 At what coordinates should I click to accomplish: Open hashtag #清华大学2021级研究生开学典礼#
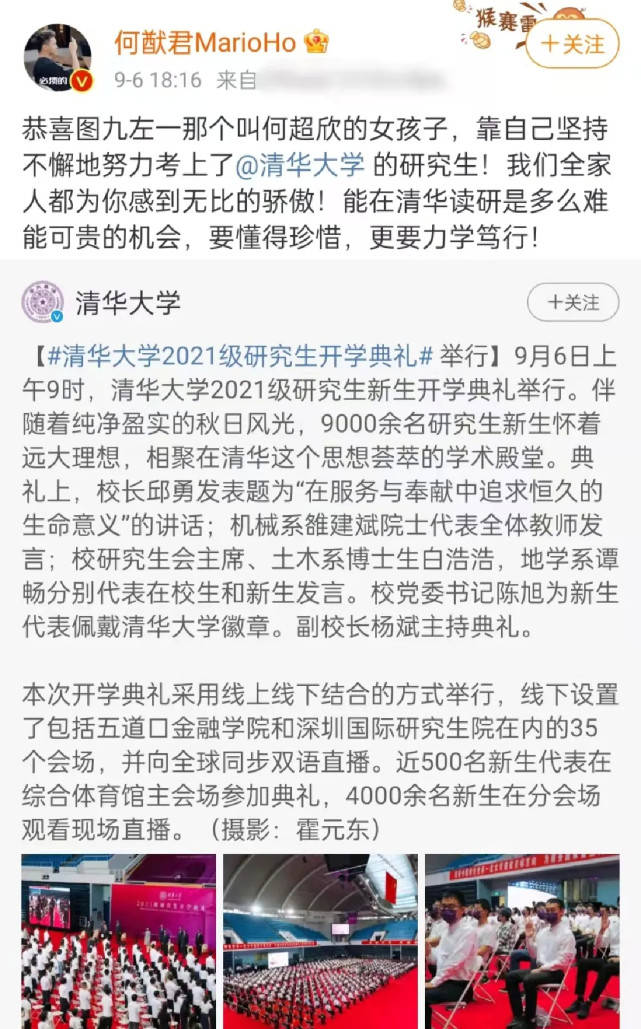[240, 356]
